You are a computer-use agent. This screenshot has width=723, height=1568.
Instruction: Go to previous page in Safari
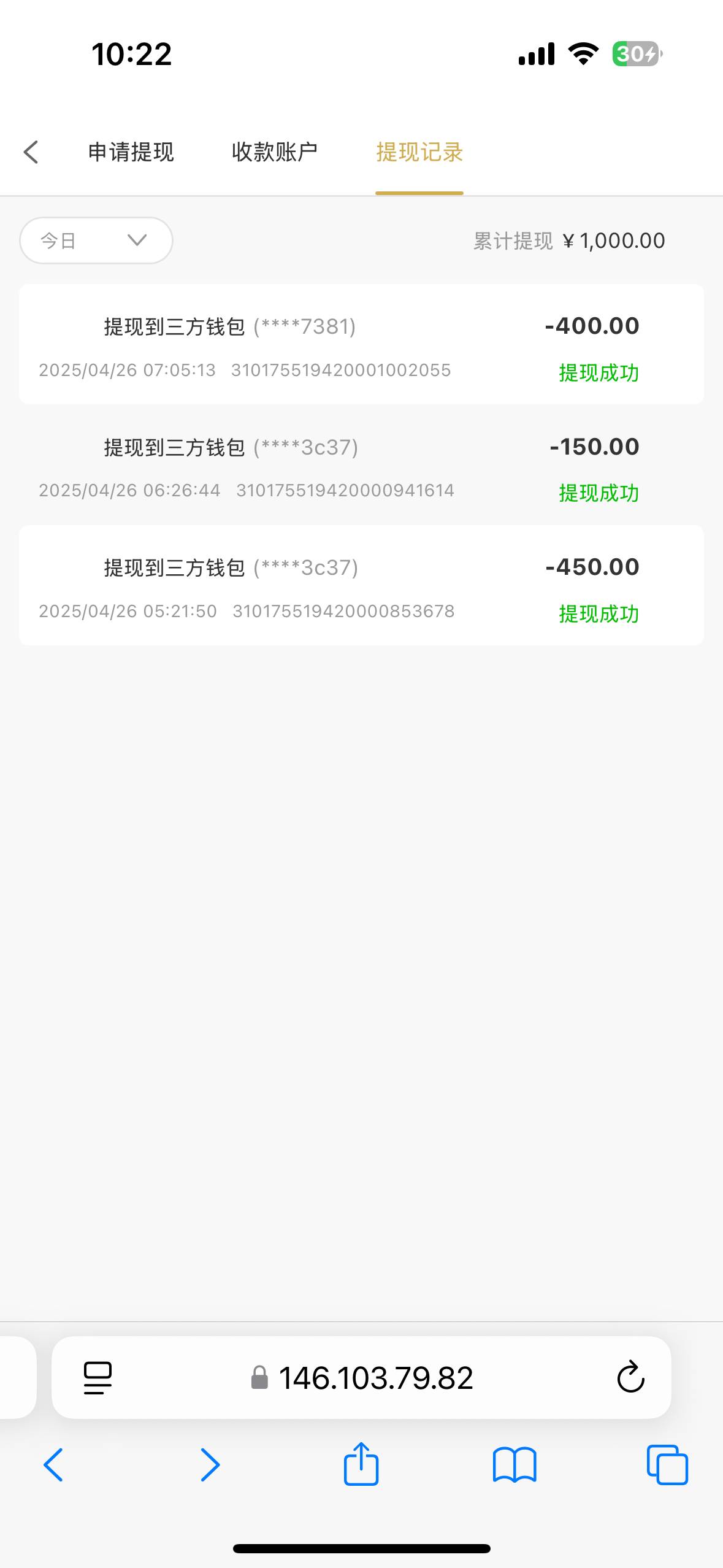[53, 1465]
